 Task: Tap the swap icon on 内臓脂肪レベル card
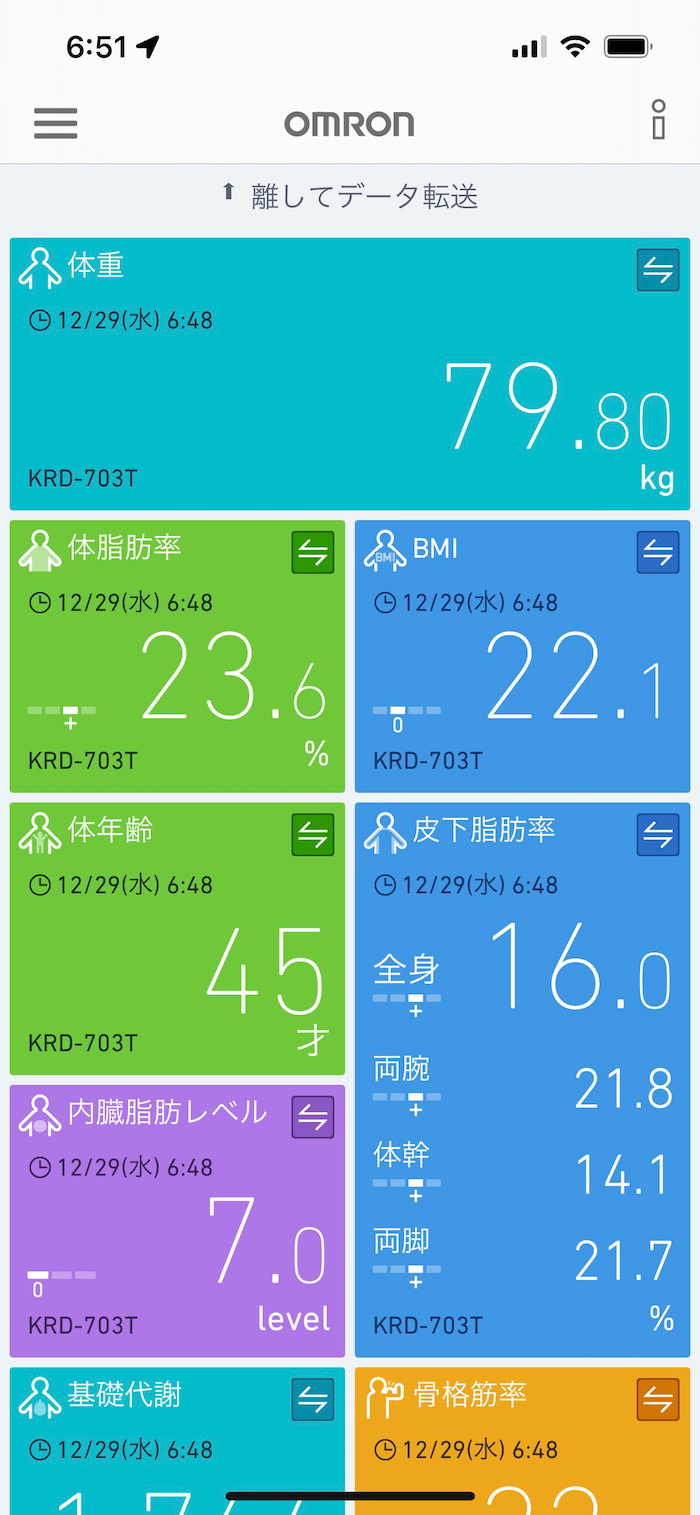point(313,1117)
